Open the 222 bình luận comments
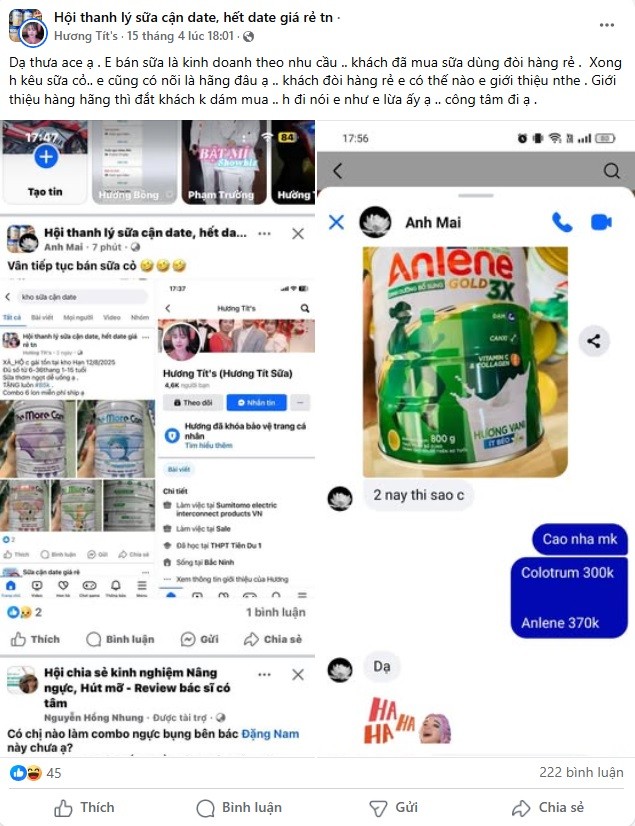Image resolution: width=635 pixels, height=826 pixels. 581,772
